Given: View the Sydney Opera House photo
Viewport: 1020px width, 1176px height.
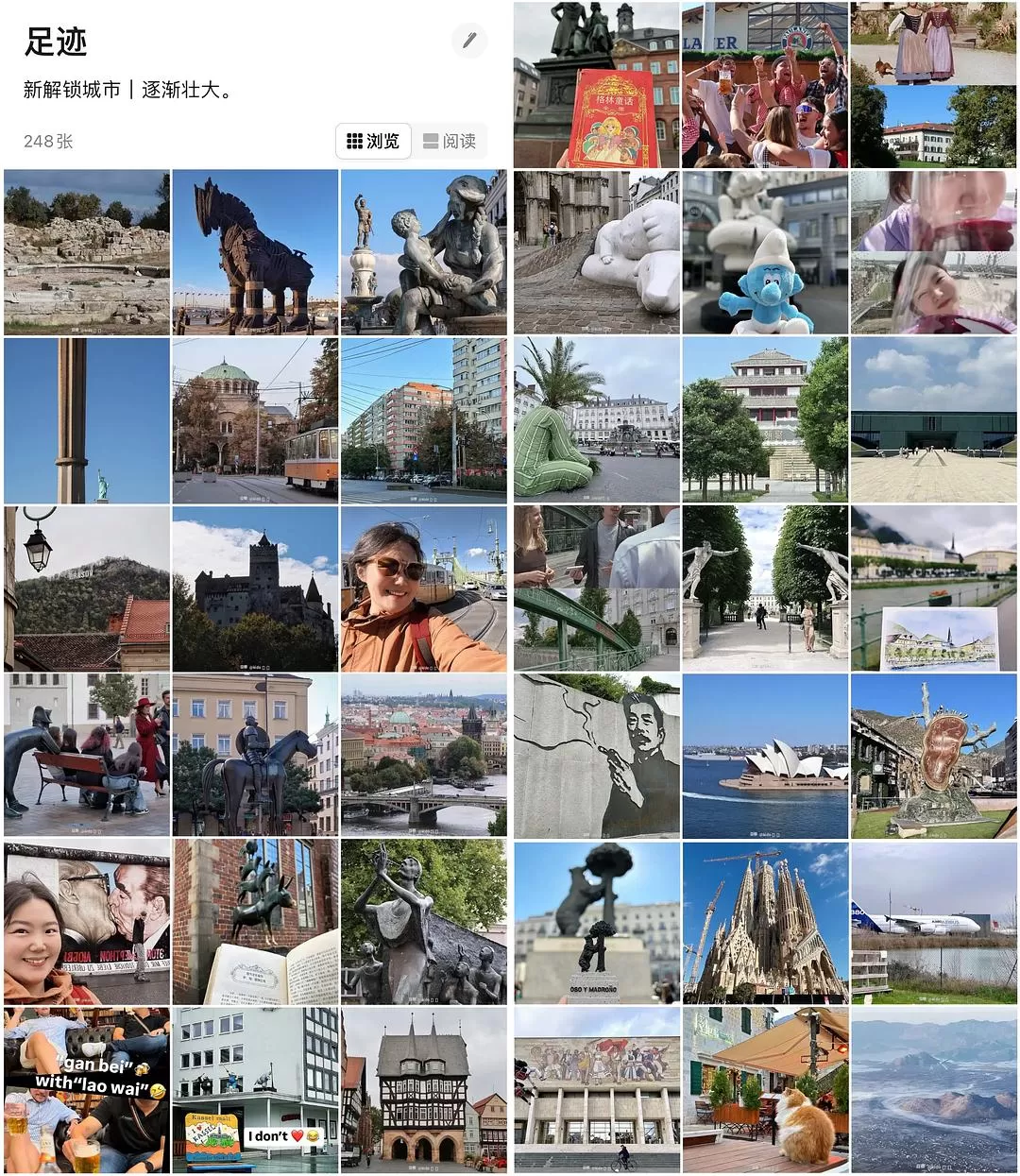Looking at the screenshot, I should 765,756.
